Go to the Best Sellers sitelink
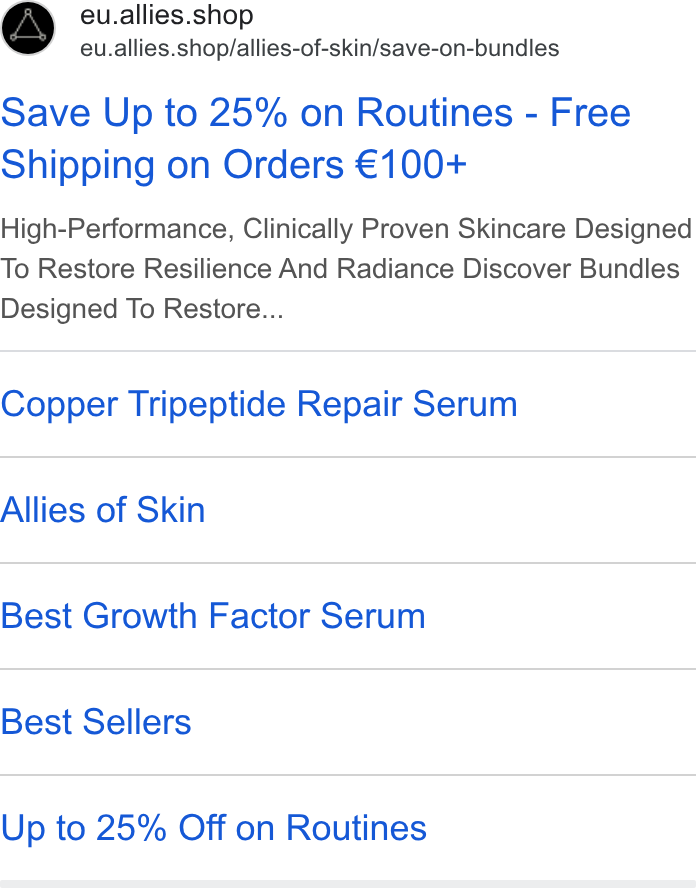 (x=96, y=722)
